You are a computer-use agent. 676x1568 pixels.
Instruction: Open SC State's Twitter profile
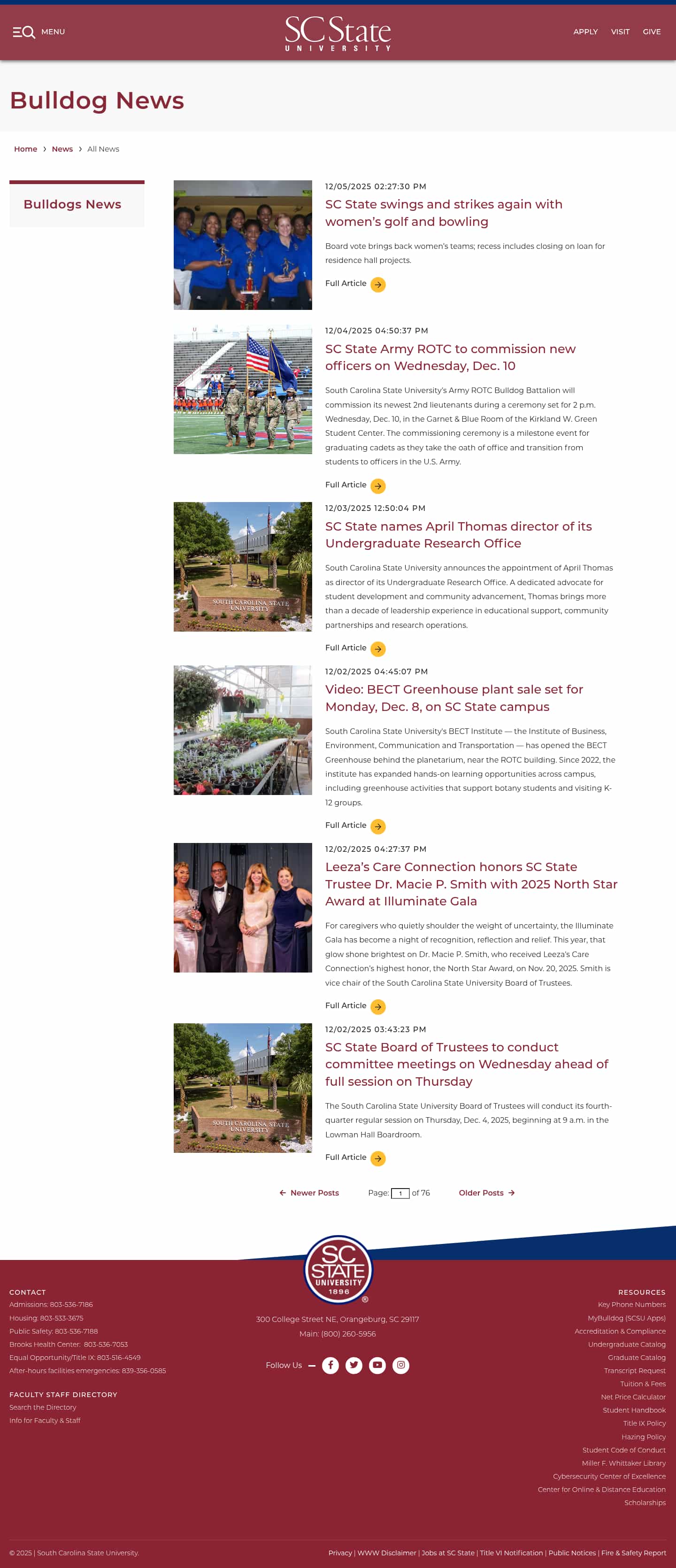pyautogui.click(x=354, y=1365)
